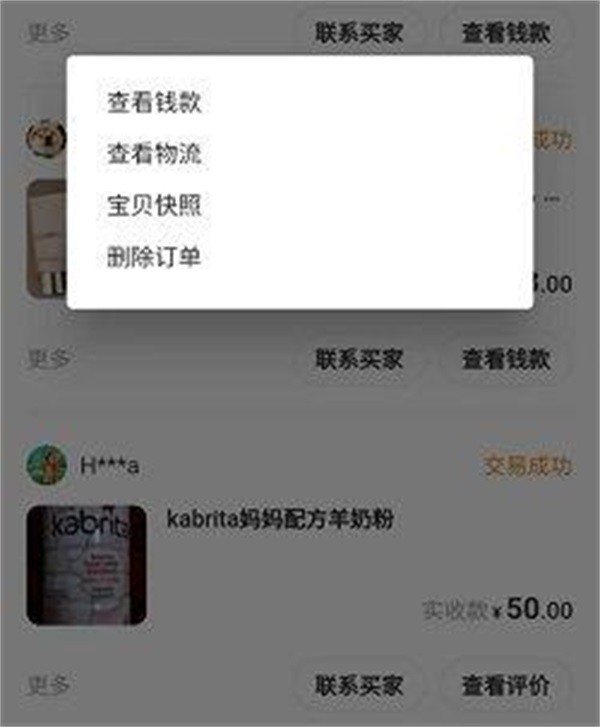Choose 删除订单 to delete the order
This screenshot has width=600, height=727.
pos(155,258)
